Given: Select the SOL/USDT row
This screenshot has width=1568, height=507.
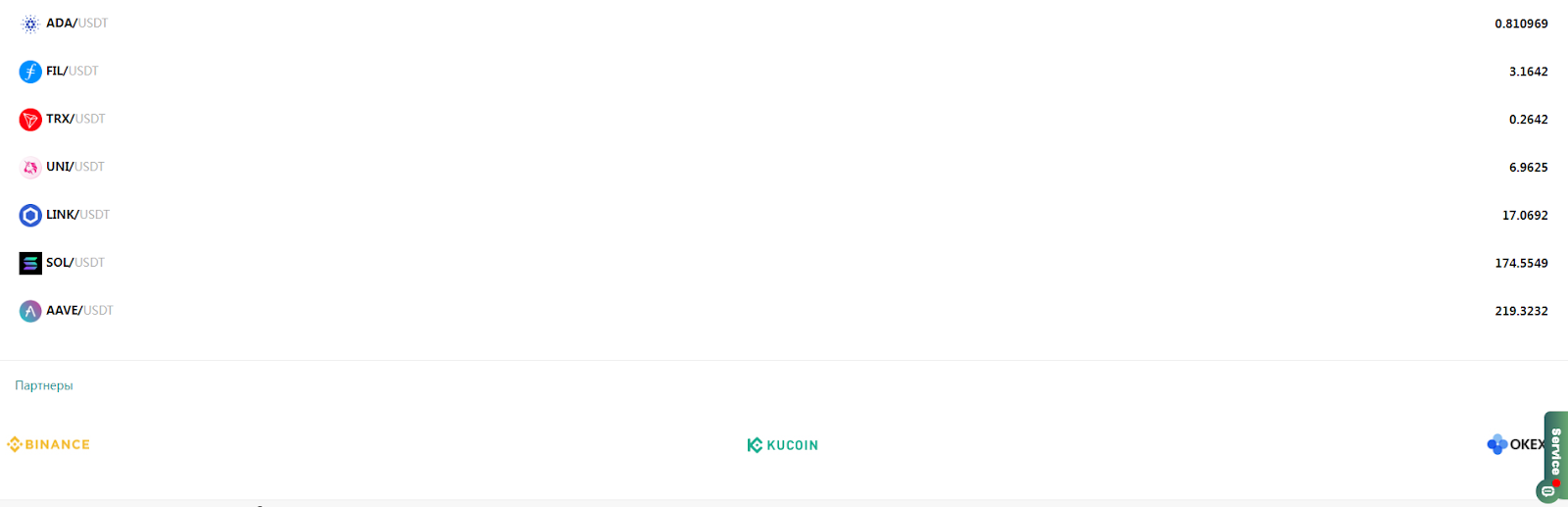Looking at the screenshot, I should 74,263.
